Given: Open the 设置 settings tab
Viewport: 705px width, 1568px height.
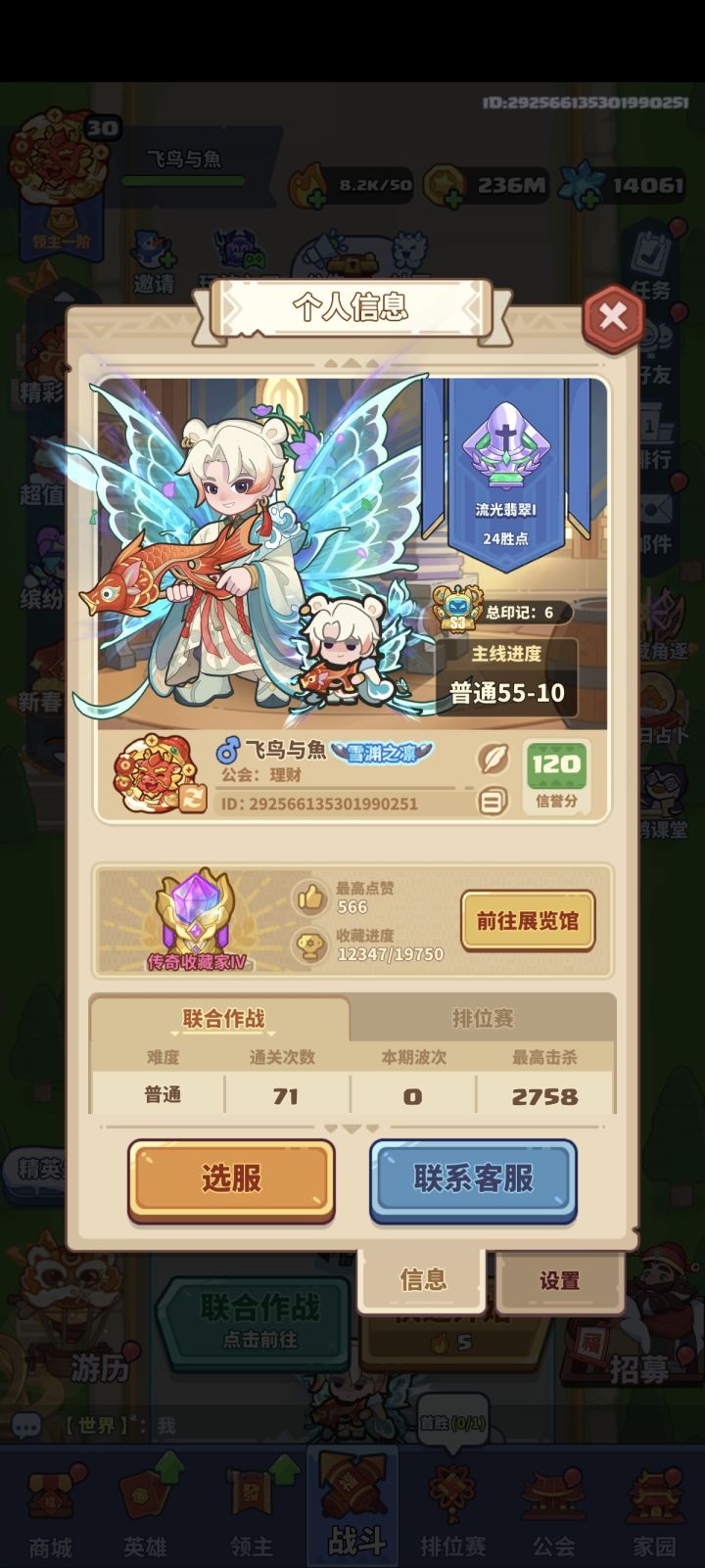Looking at the screenshot, I should coord(560,1280).
